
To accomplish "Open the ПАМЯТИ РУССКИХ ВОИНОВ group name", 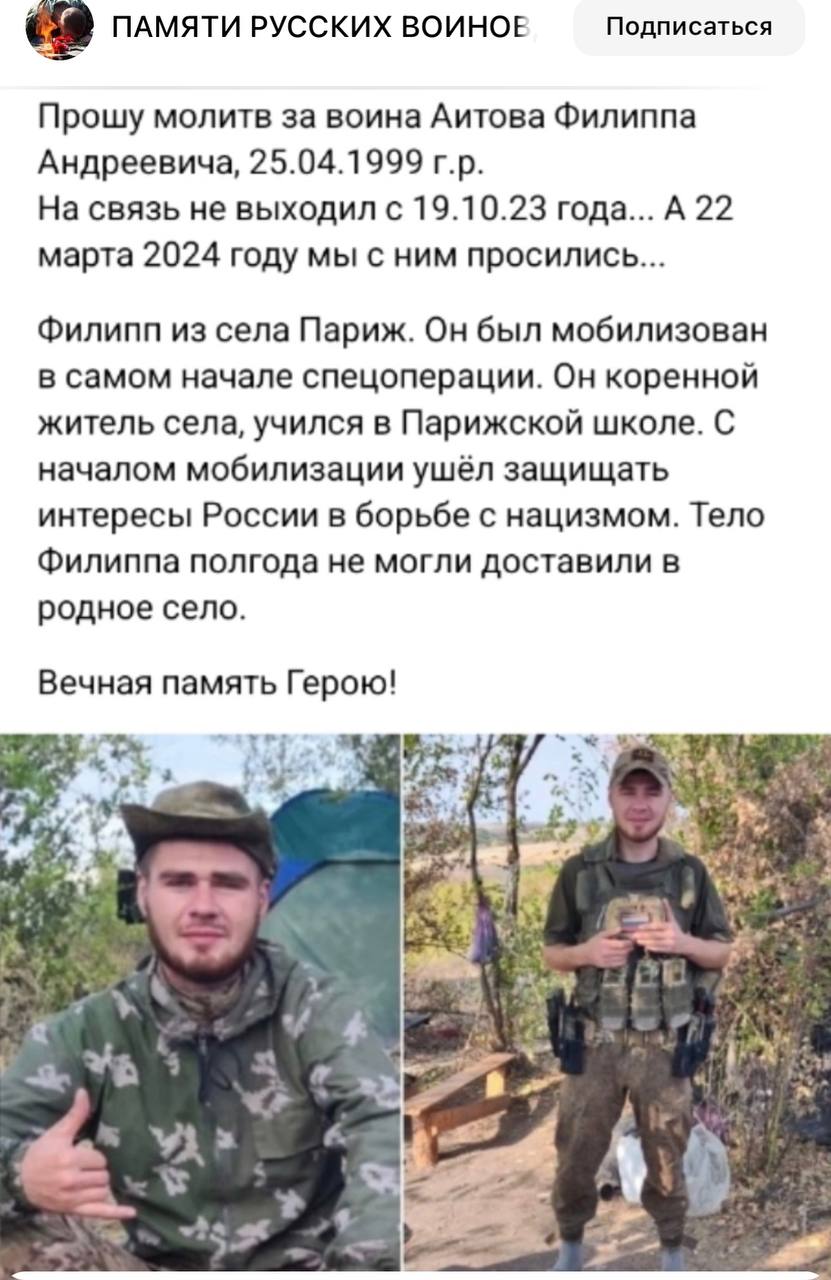I will pyautogui.click(x=321, y=27).
